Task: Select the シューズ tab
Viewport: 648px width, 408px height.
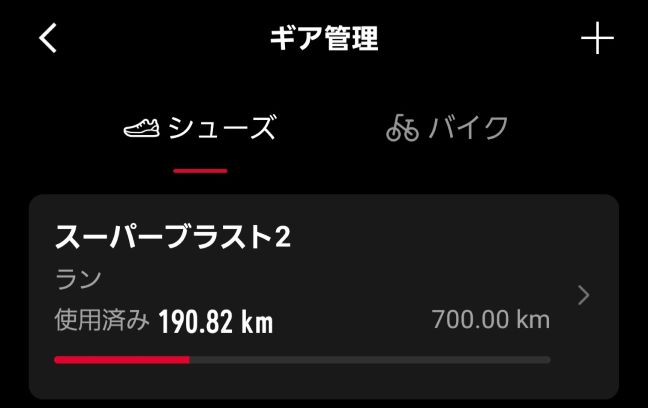Action: (199, 128)
